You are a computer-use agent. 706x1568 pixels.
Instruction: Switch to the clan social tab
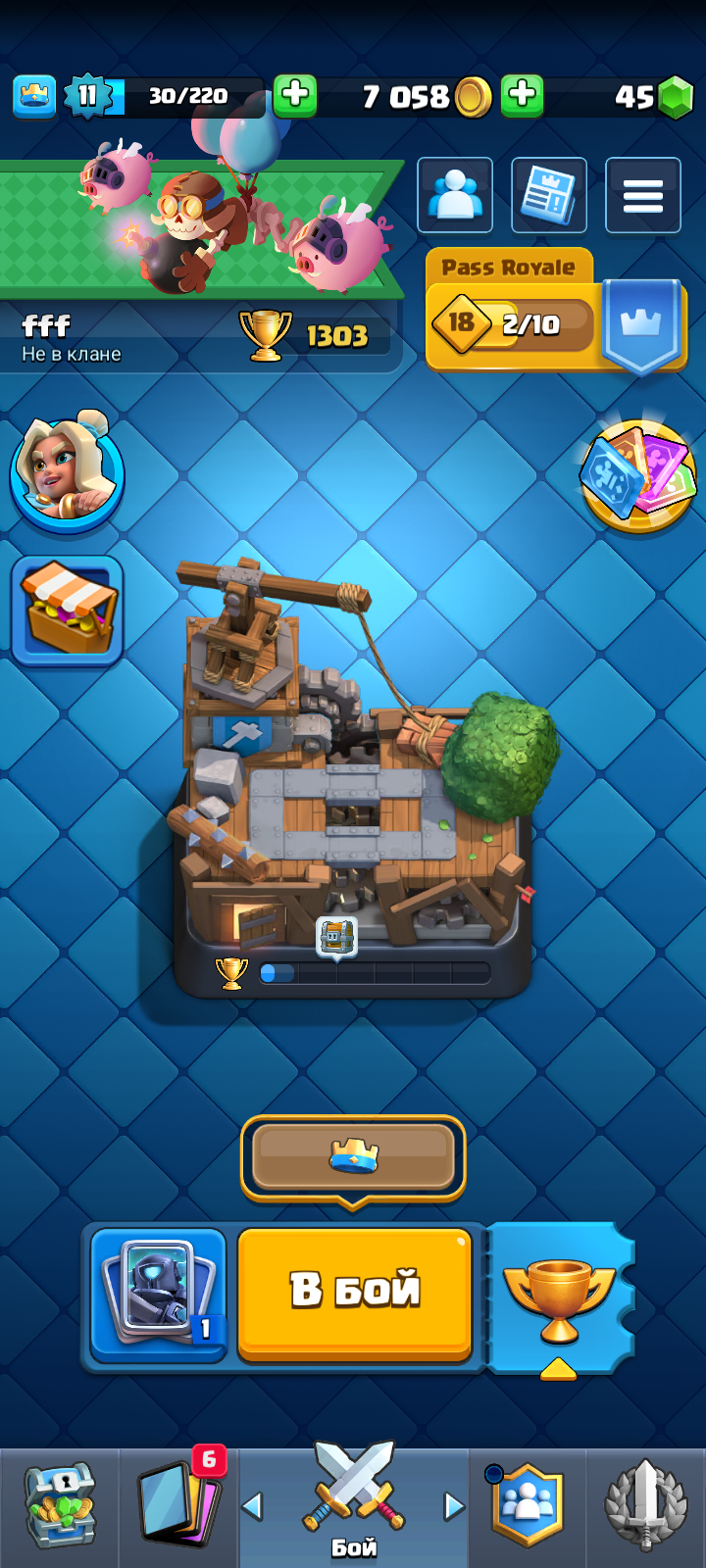click(528, 1506)
